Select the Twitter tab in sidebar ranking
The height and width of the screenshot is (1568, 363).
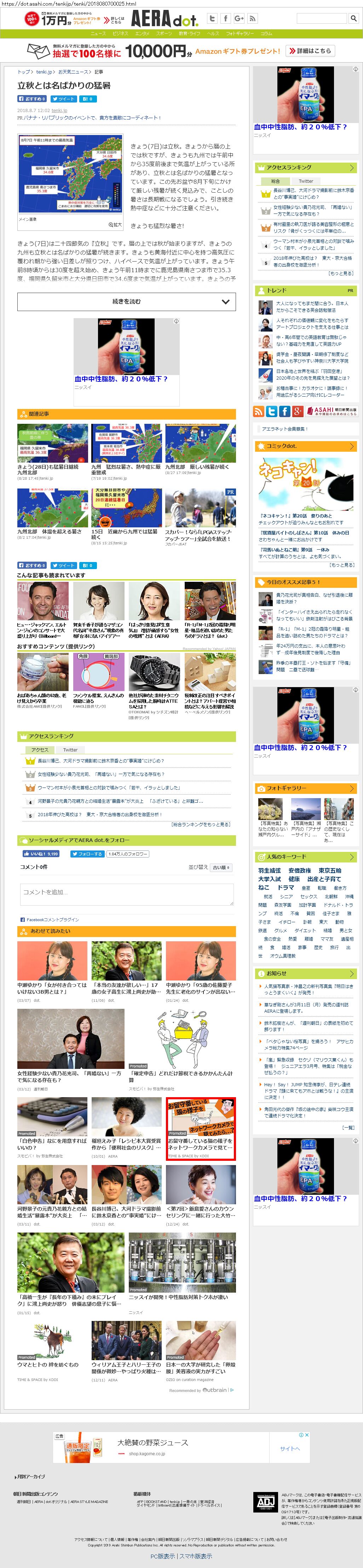click(x=306, y=181)
